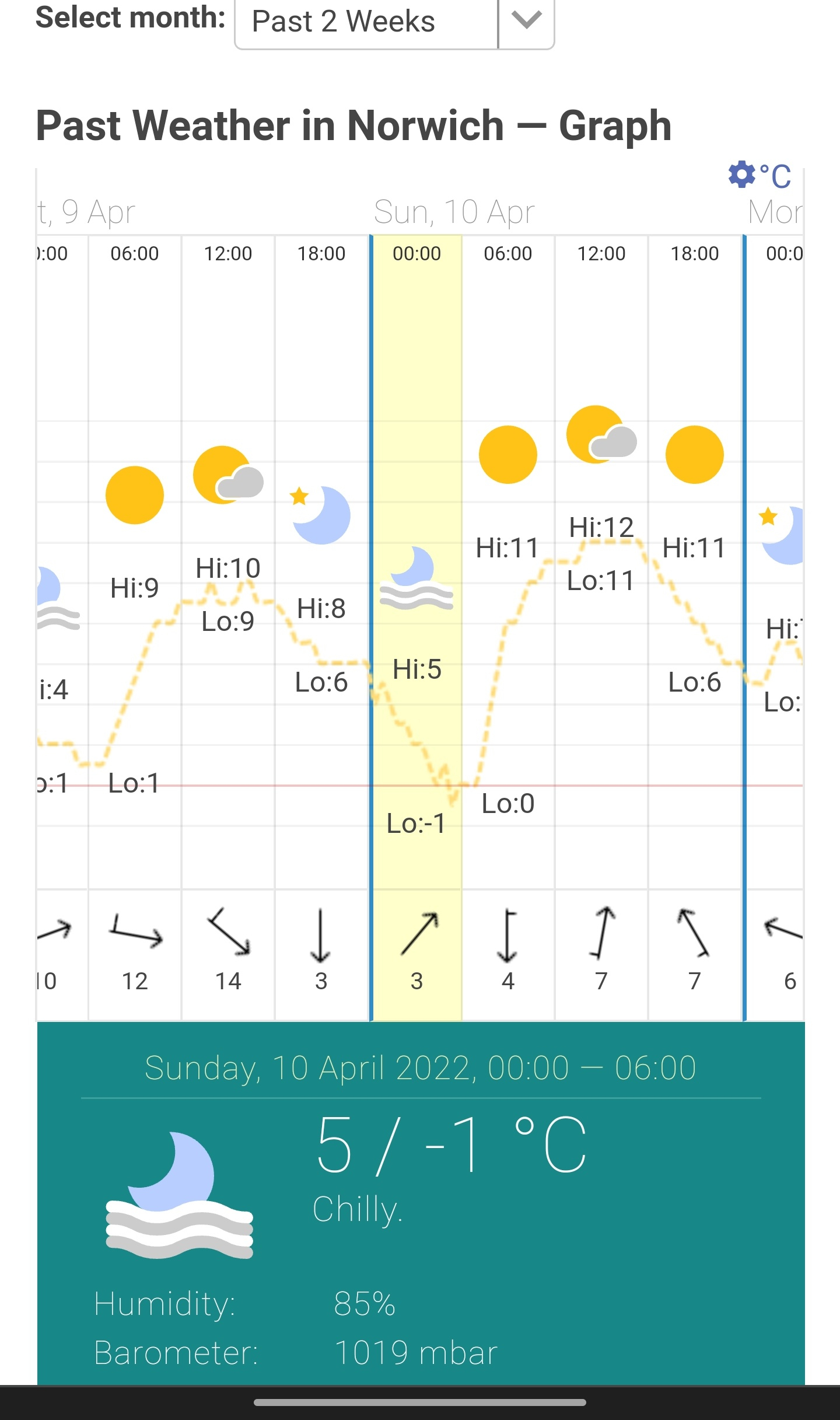The image size is (840, 1420).
Task: Select the Saturday 18:00 graph column
Action: point(321,584)
